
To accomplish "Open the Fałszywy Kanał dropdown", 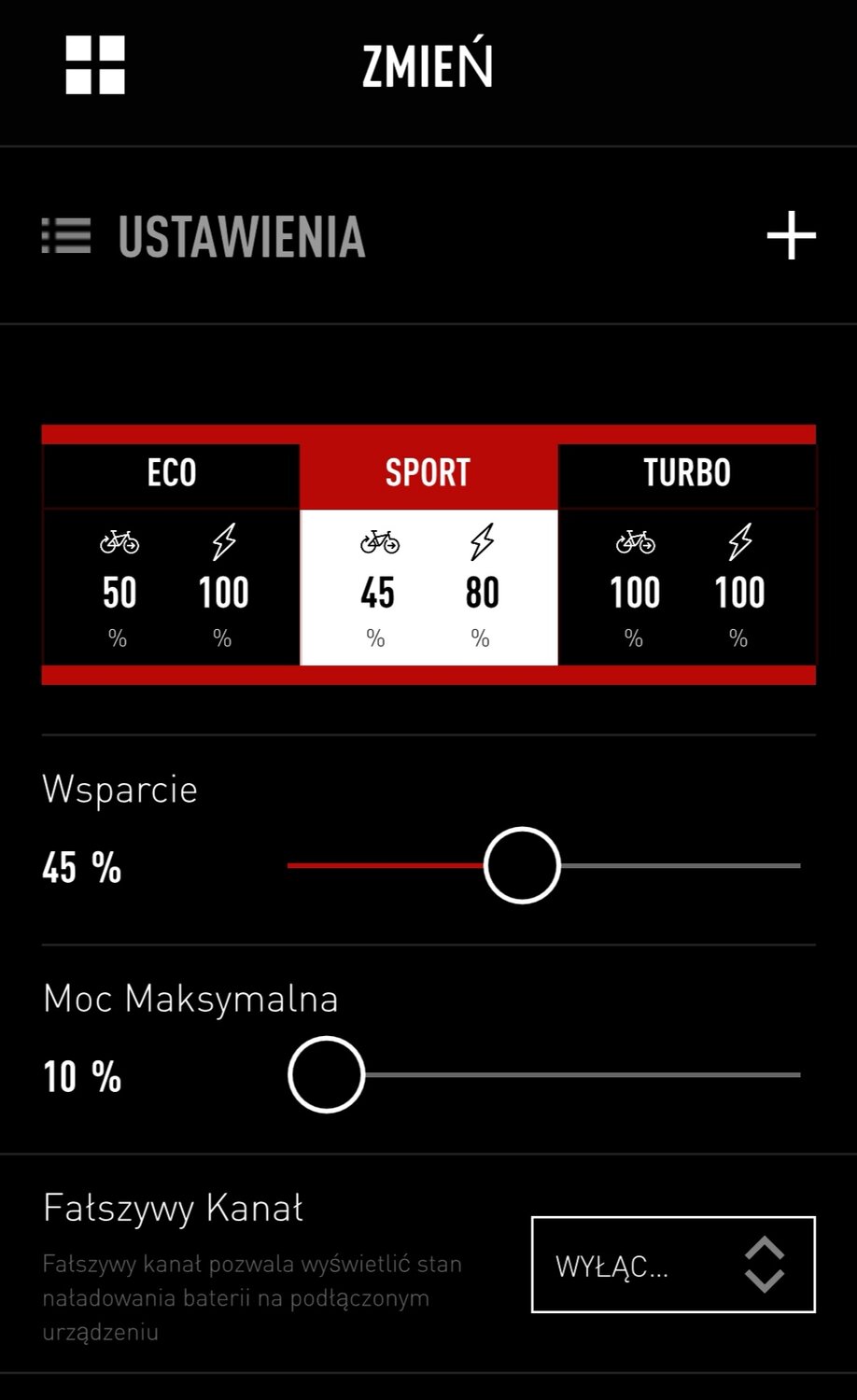I will point(673,1265).
